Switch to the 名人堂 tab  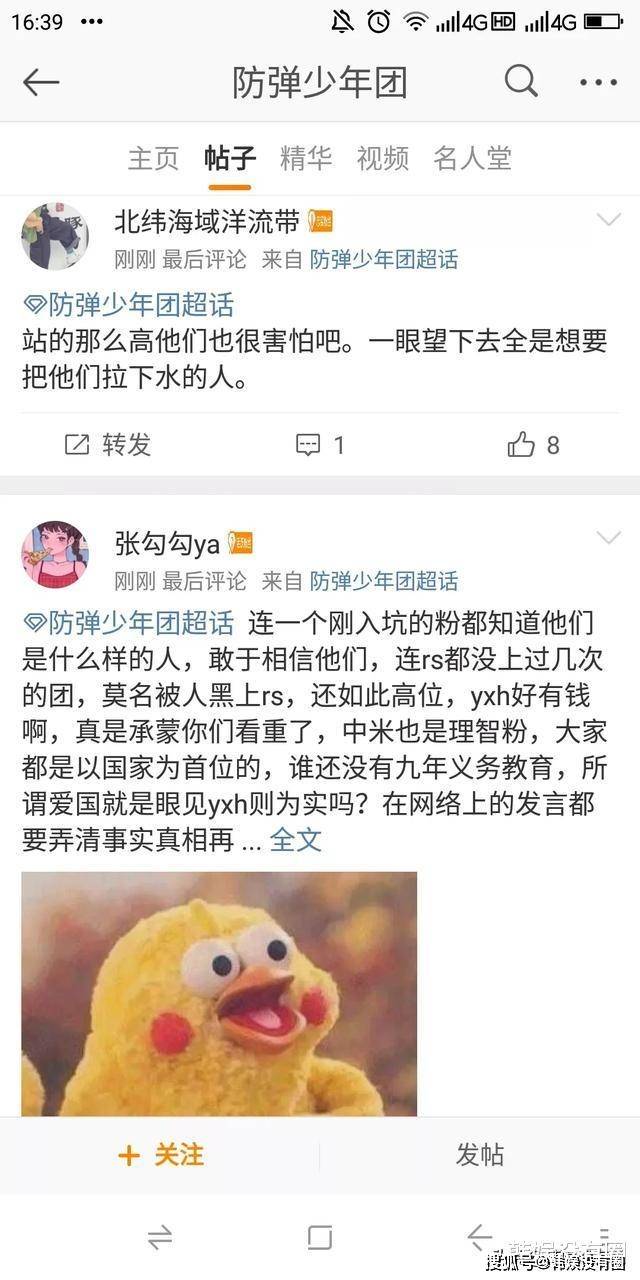point(472,158)
